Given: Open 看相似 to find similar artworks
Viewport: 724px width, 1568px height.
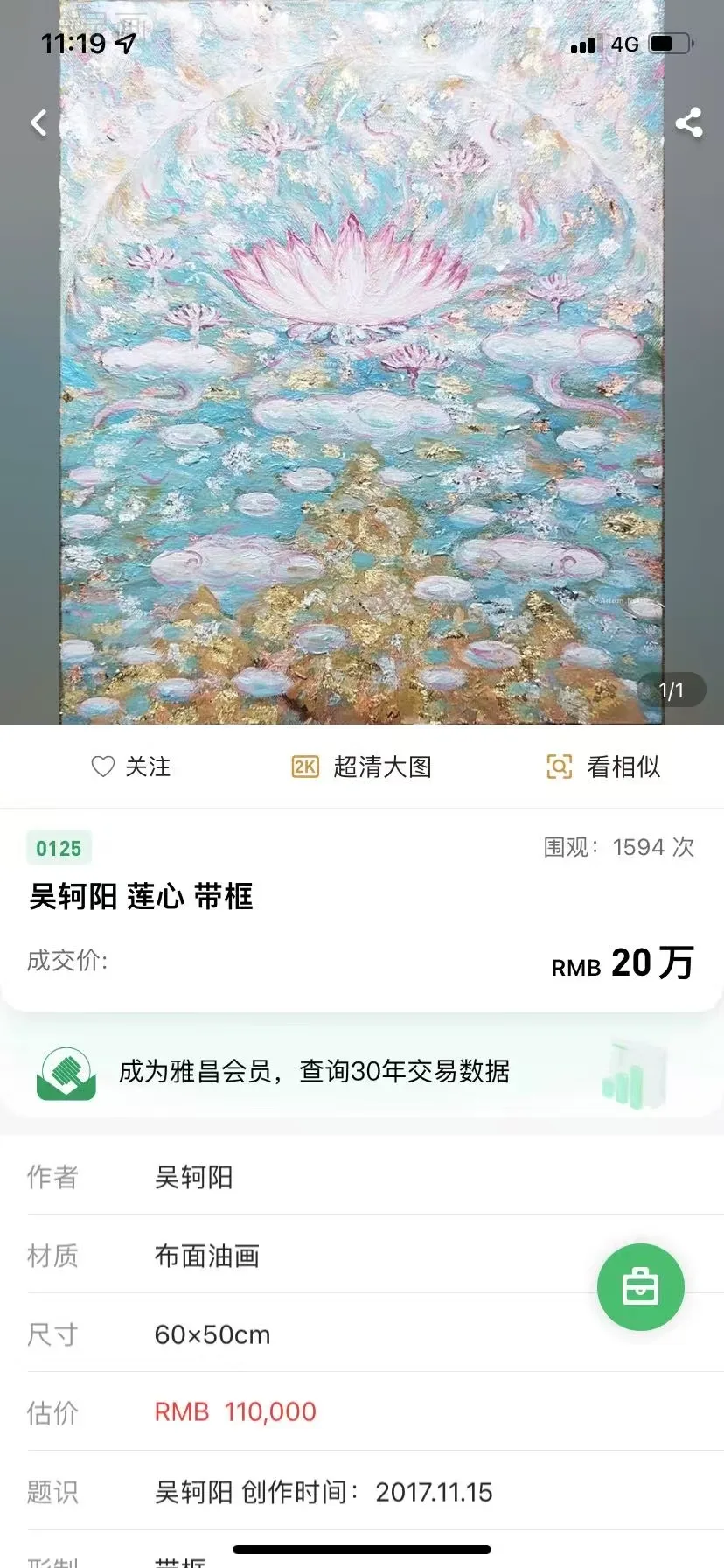Looking at the screenshot, I should pos(603,766).
